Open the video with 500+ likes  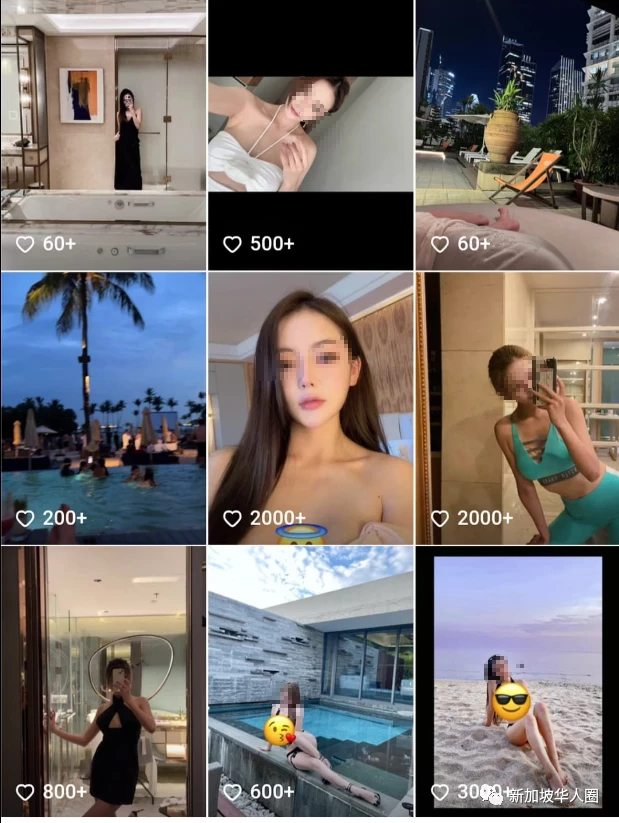pos(310,135)
